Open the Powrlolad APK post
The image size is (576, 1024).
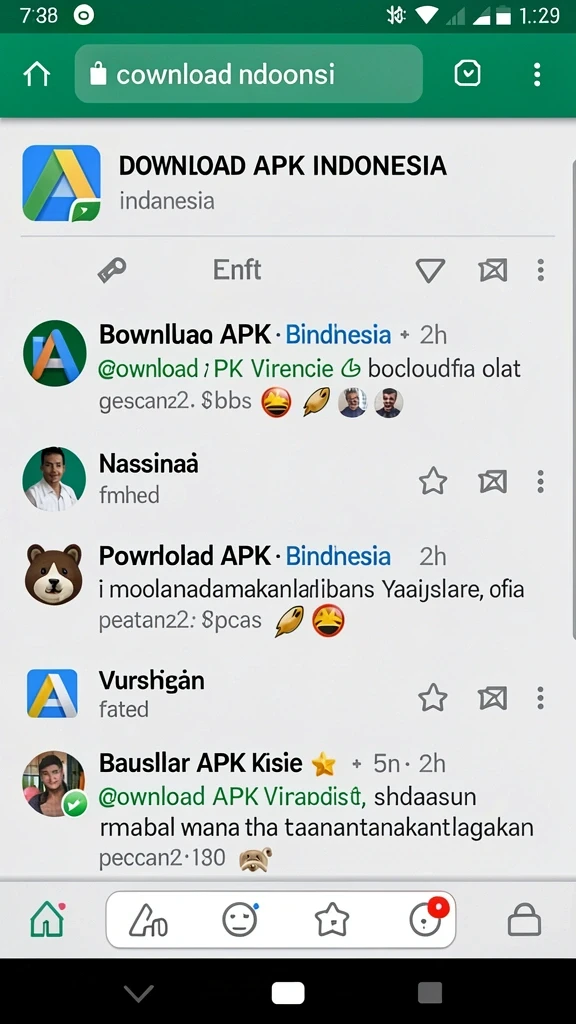pos(287,588)
